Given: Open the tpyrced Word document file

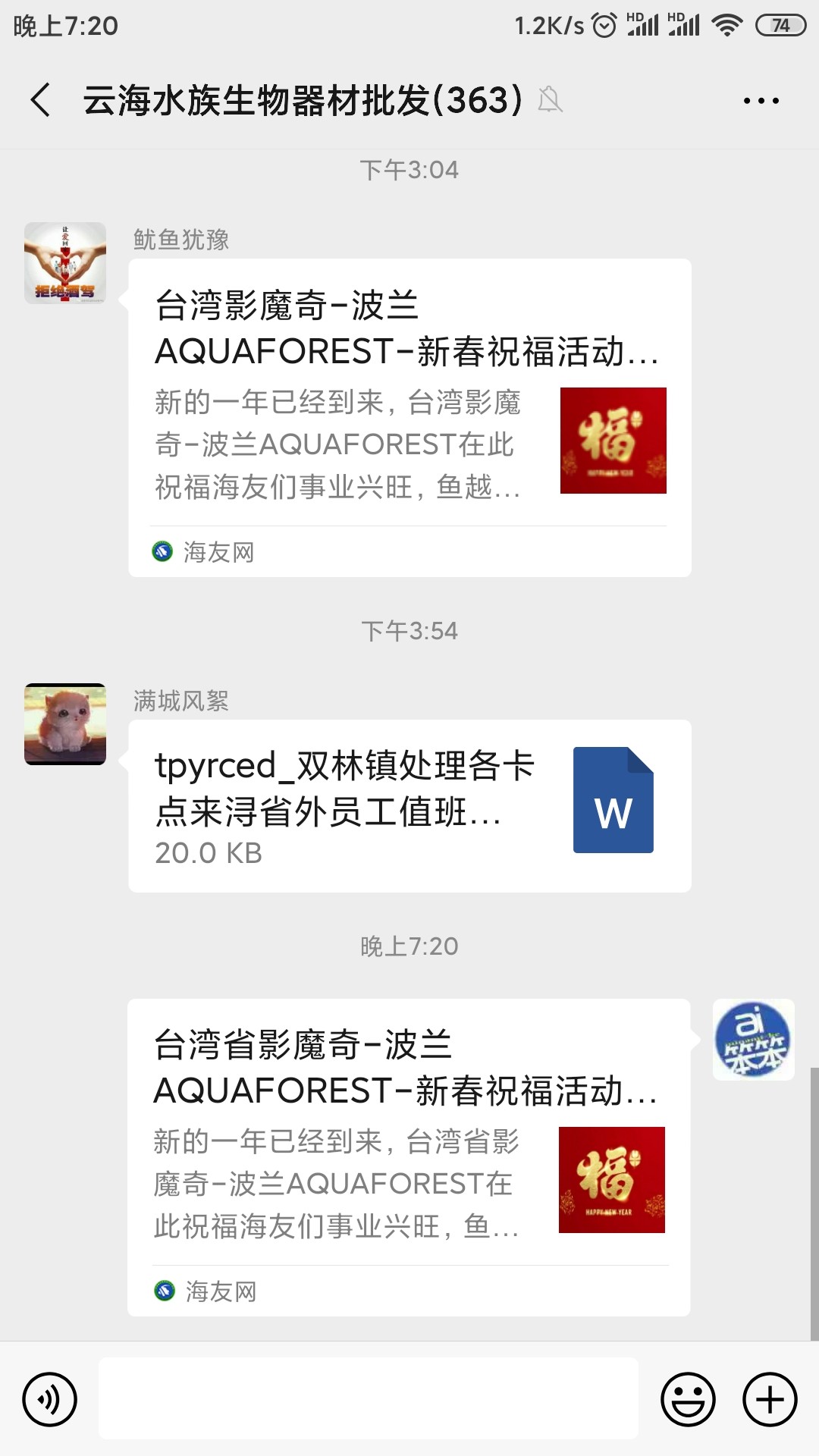Looking at the screenshot, I should tap(409, 805).
